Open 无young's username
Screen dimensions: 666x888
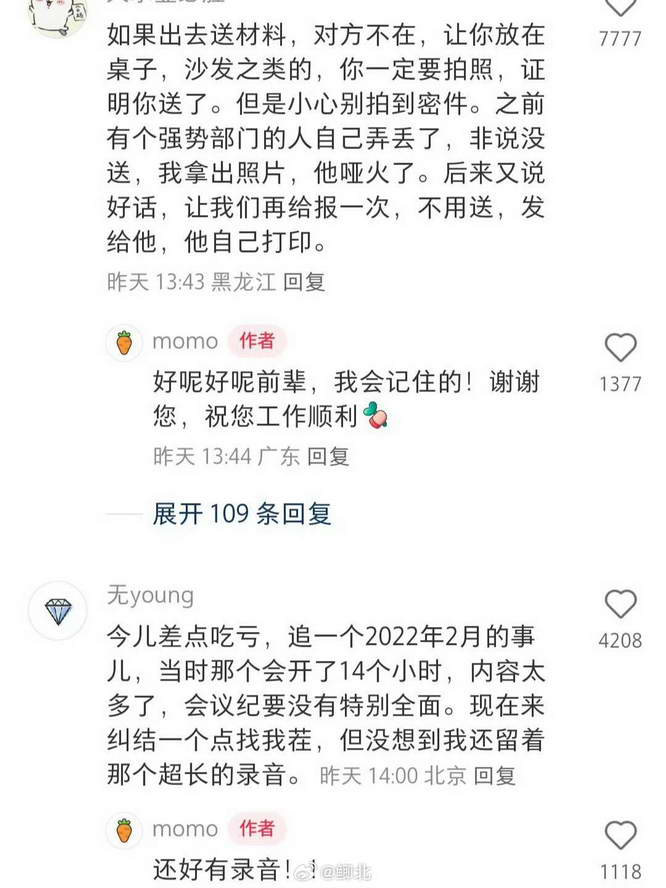point(151,596)
